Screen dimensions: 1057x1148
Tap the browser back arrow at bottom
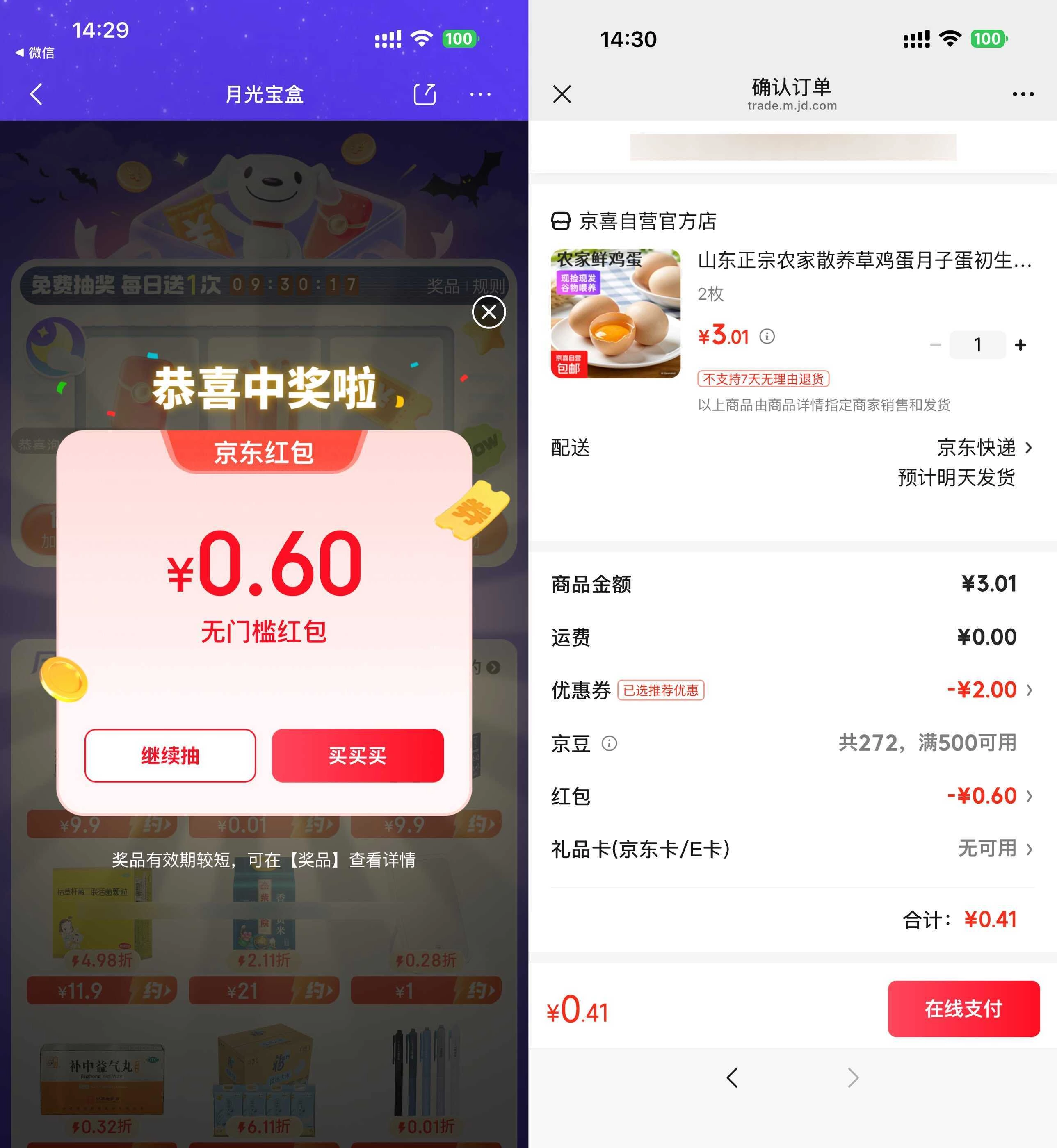(x=732, y=1077)
